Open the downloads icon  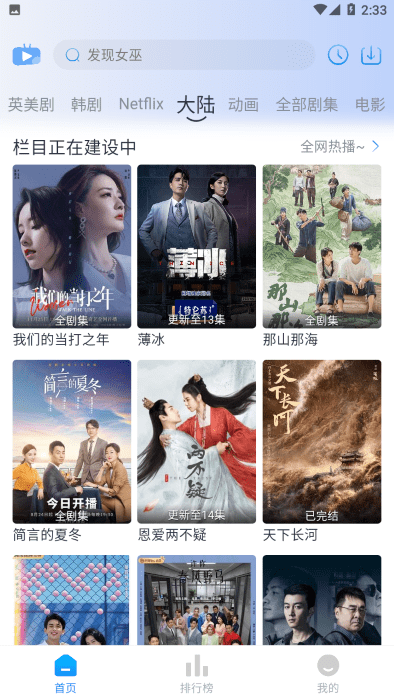[371, 55]
